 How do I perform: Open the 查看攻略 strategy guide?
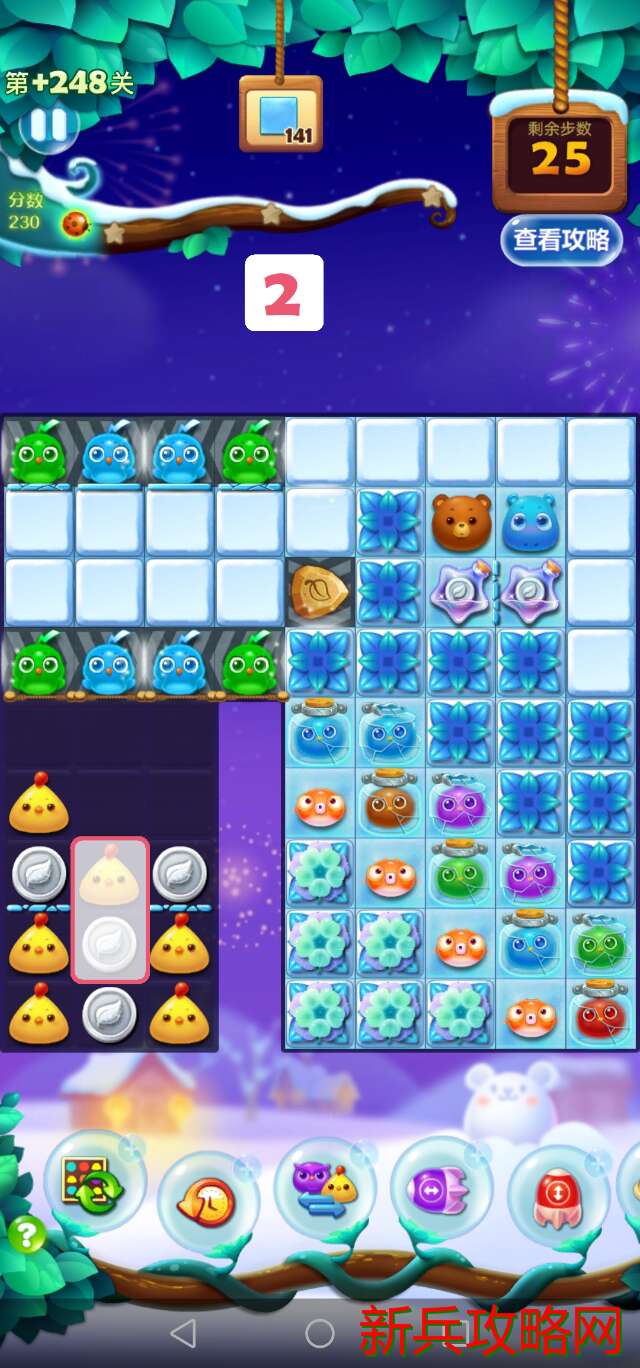[561, 240]
